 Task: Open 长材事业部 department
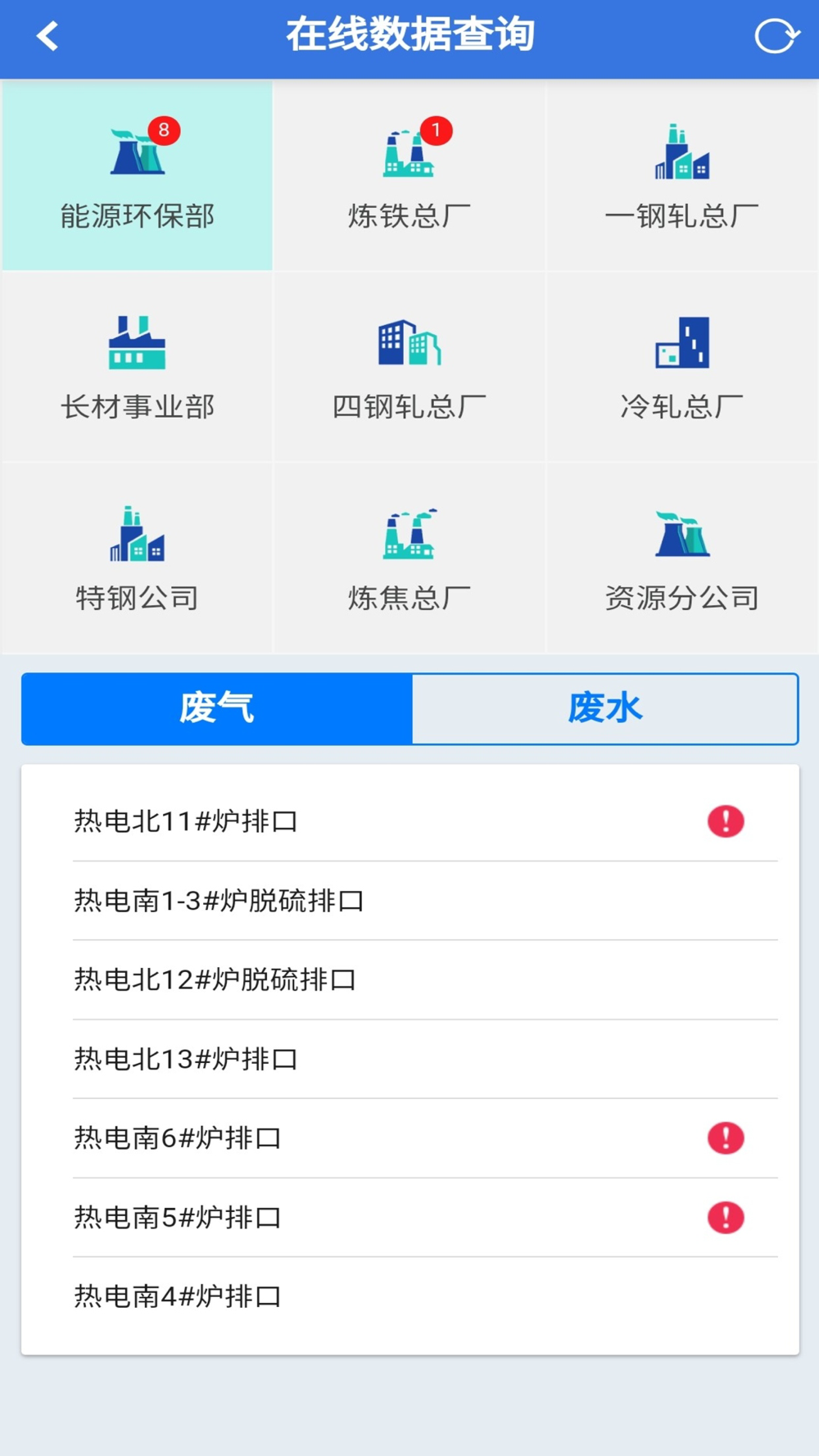point(137,367)
